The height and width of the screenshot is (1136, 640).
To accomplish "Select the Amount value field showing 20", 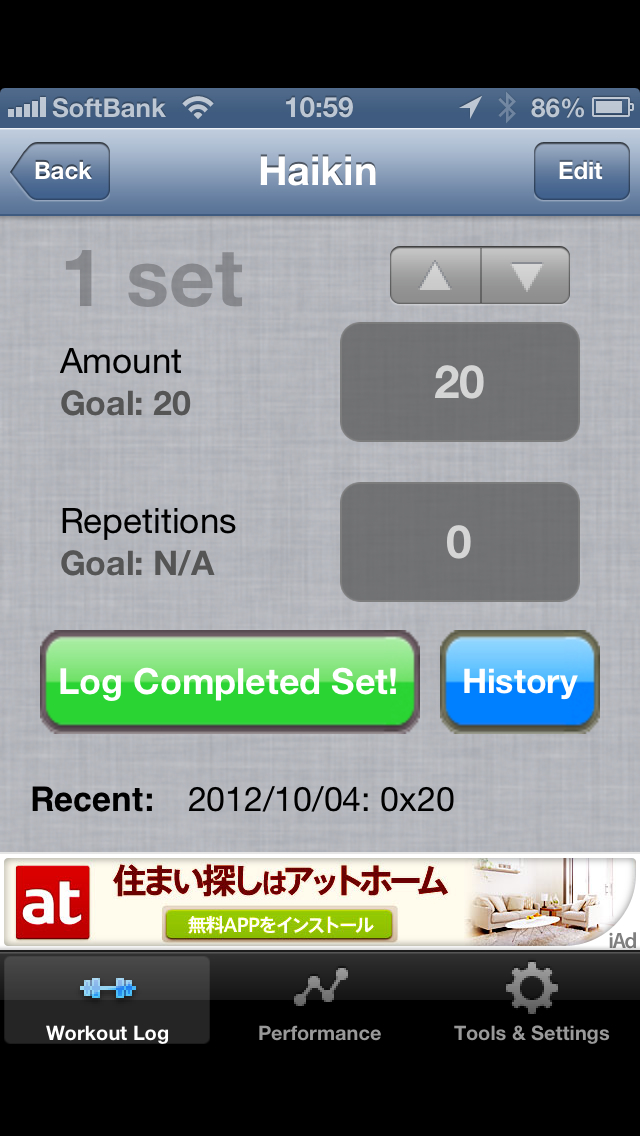I will [459, 382].
